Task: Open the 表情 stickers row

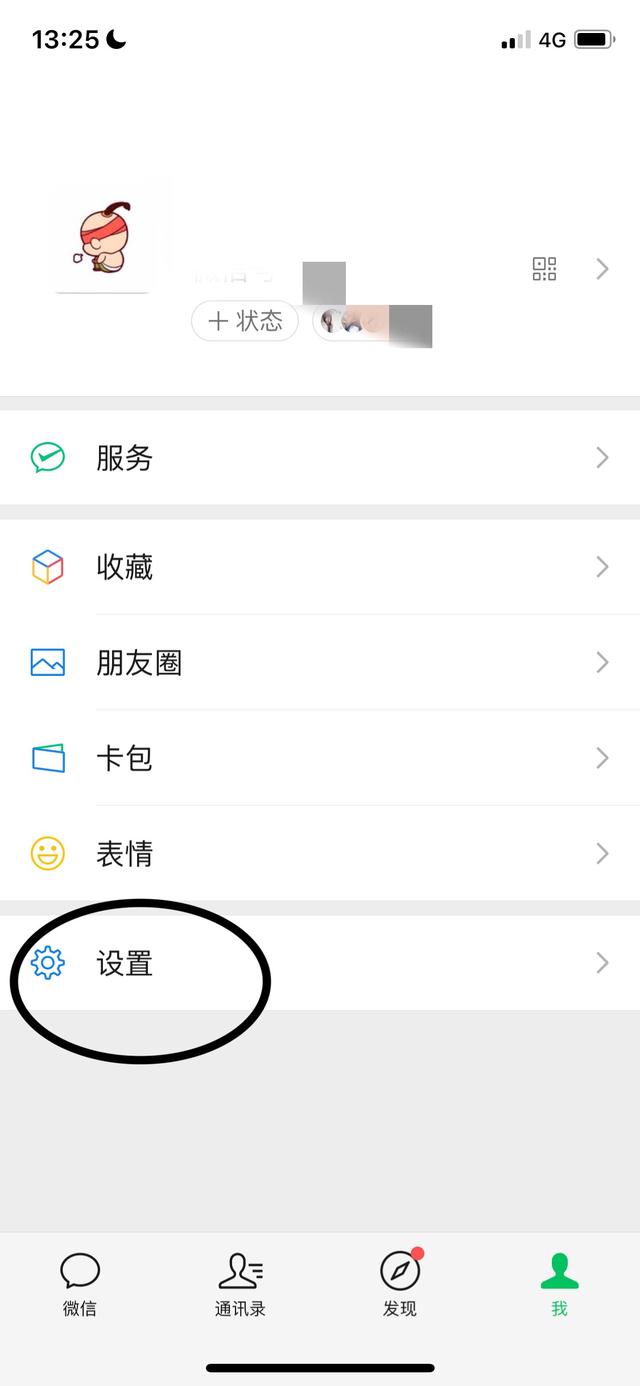Action: tap(320, 853)
